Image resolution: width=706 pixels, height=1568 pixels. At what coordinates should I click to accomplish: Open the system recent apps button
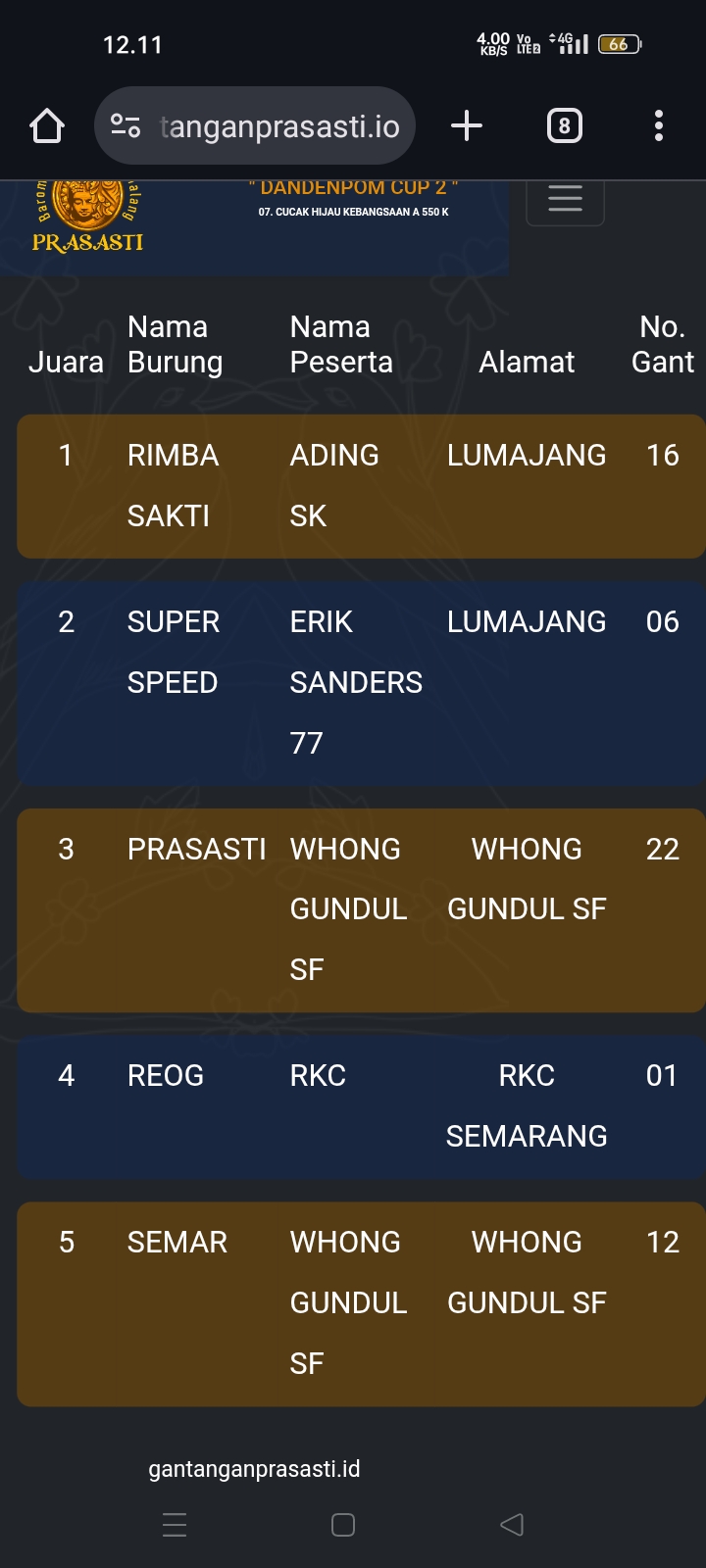click(x=175, y=1525)
